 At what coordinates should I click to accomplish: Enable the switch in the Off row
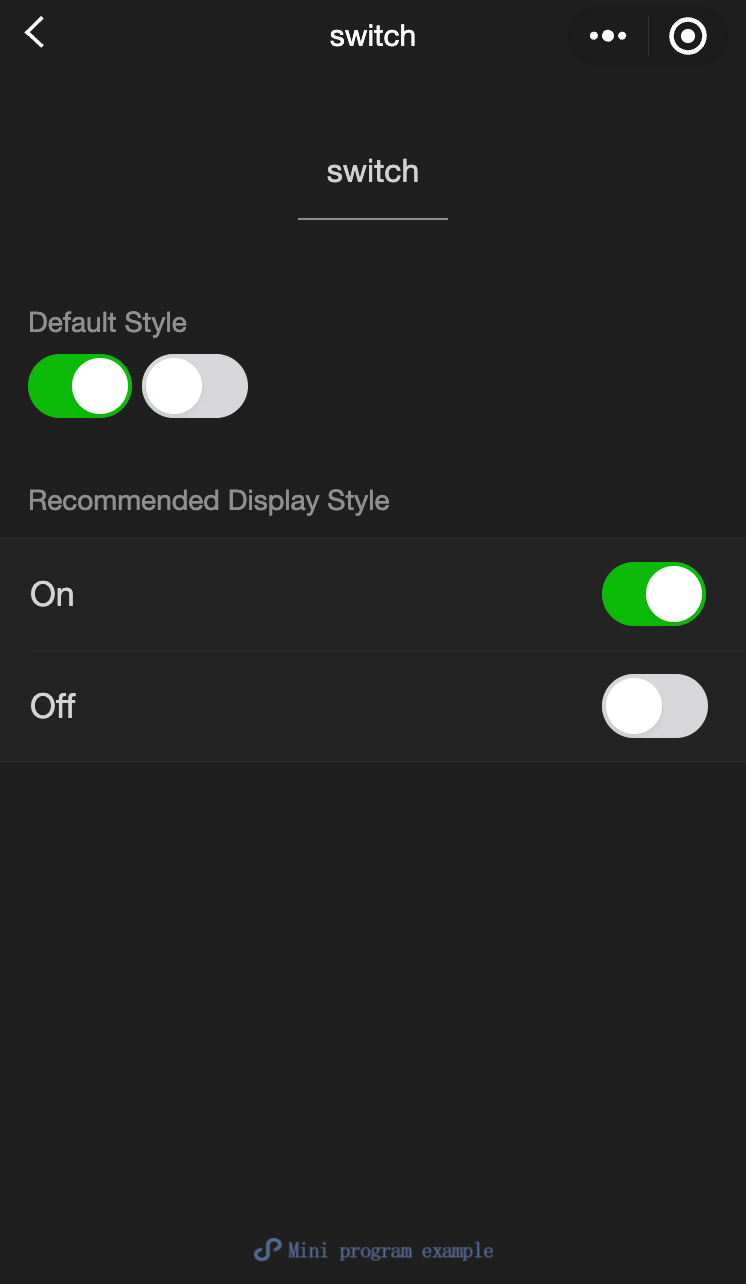(654, 706)
